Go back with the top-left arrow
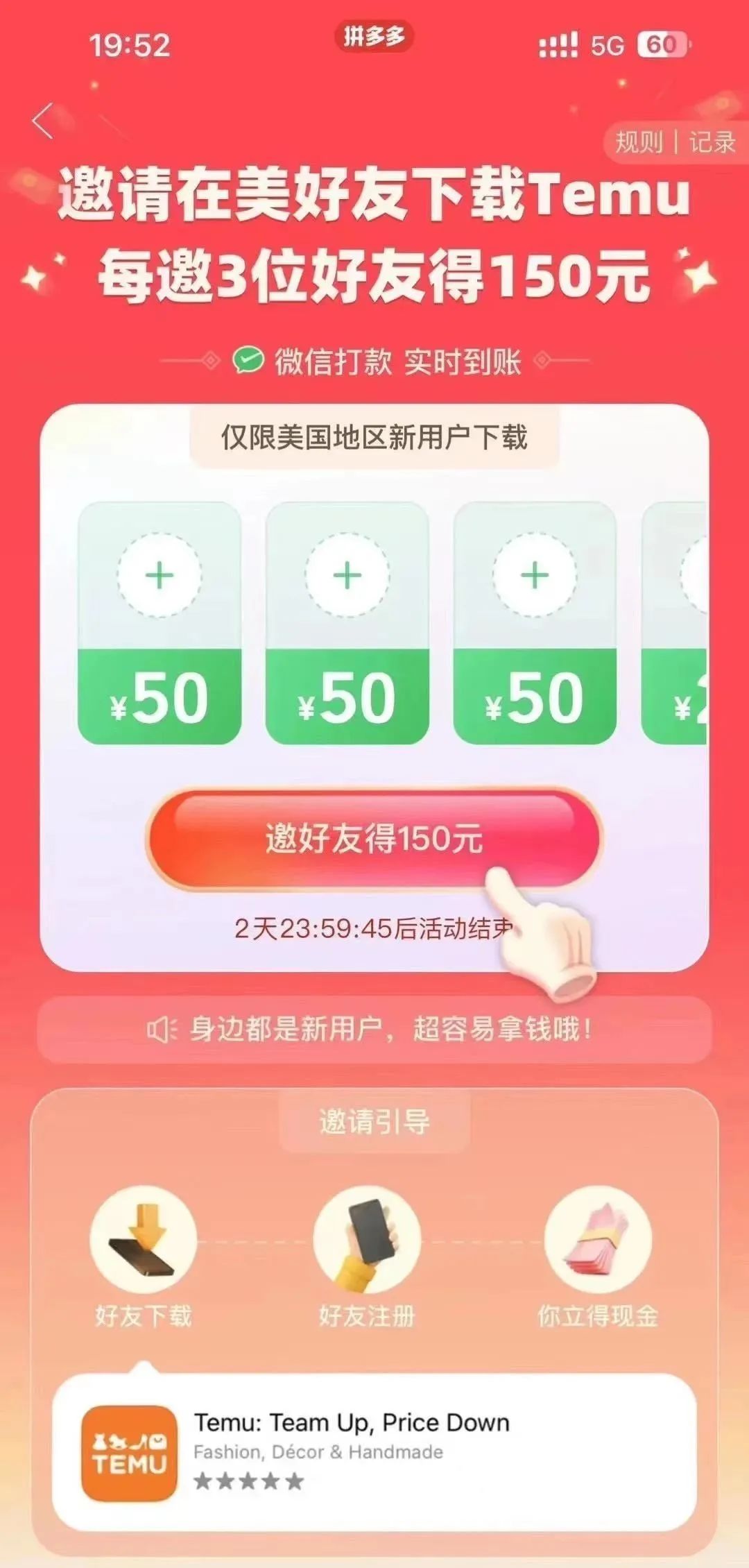 coord(43,121)
